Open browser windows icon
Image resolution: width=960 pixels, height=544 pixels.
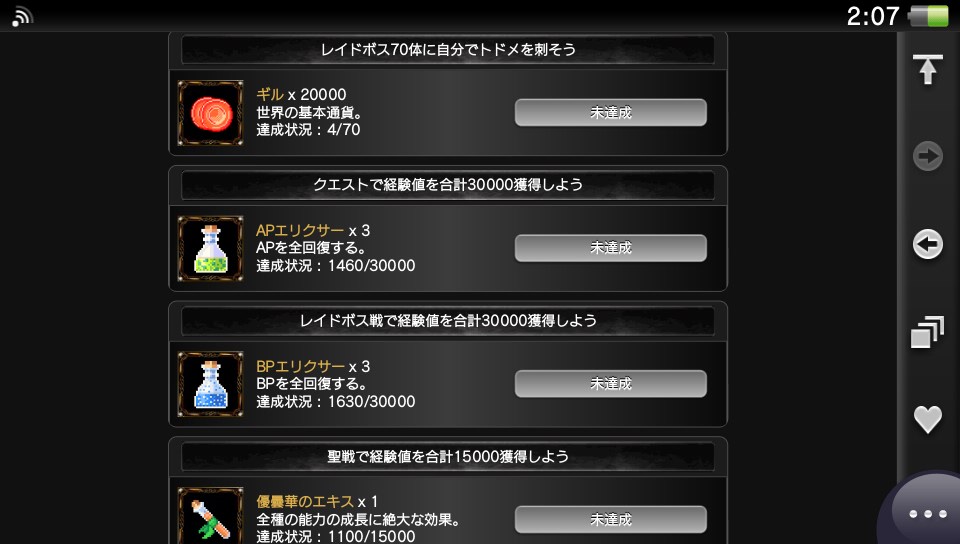tap(928, 332)
